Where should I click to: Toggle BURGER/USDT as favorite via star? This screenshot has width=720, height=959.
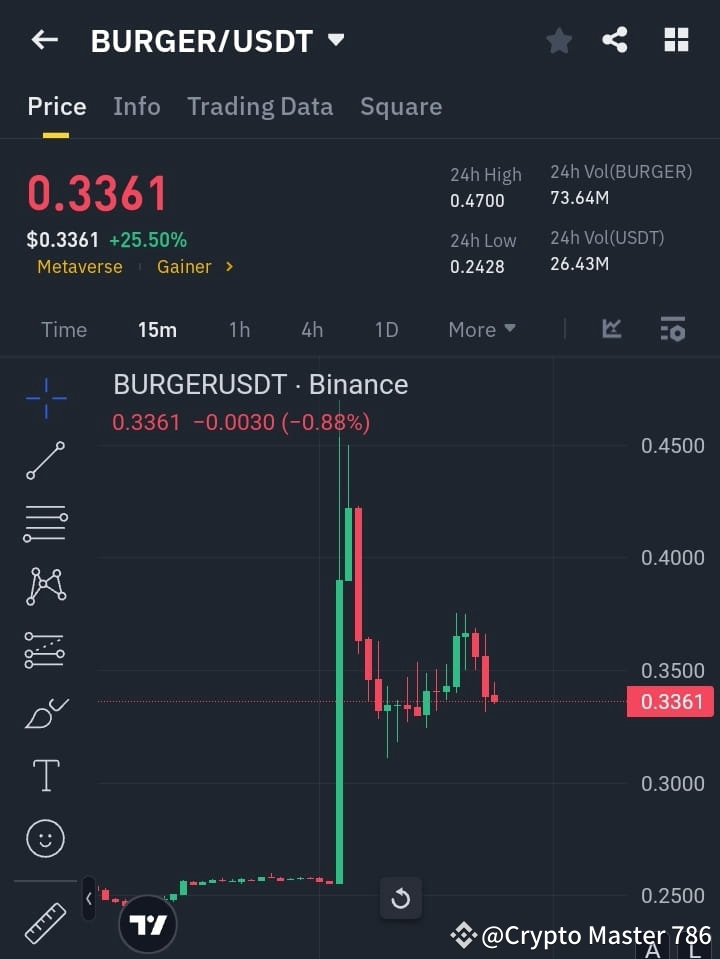pos(558,40)
